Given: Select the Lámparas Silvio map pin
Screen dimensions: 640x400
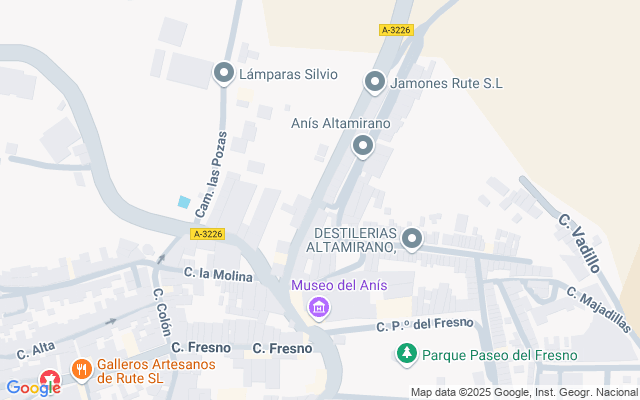Looking at the screenshot, I should click(x=224, y=74).
